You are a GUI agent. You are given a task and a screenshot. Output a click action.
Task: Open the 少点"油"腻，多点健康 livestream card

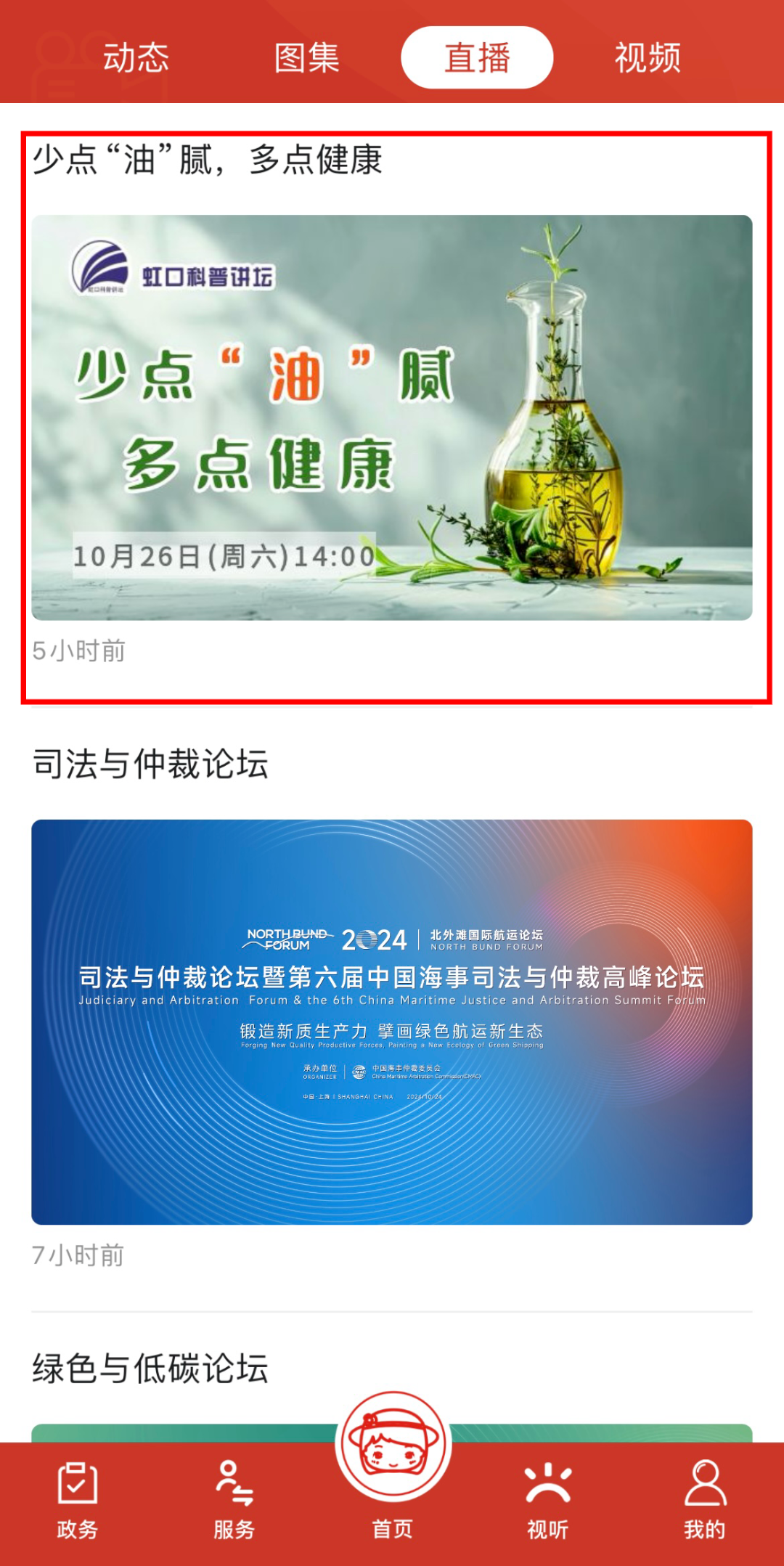click(x=392, y=417)
